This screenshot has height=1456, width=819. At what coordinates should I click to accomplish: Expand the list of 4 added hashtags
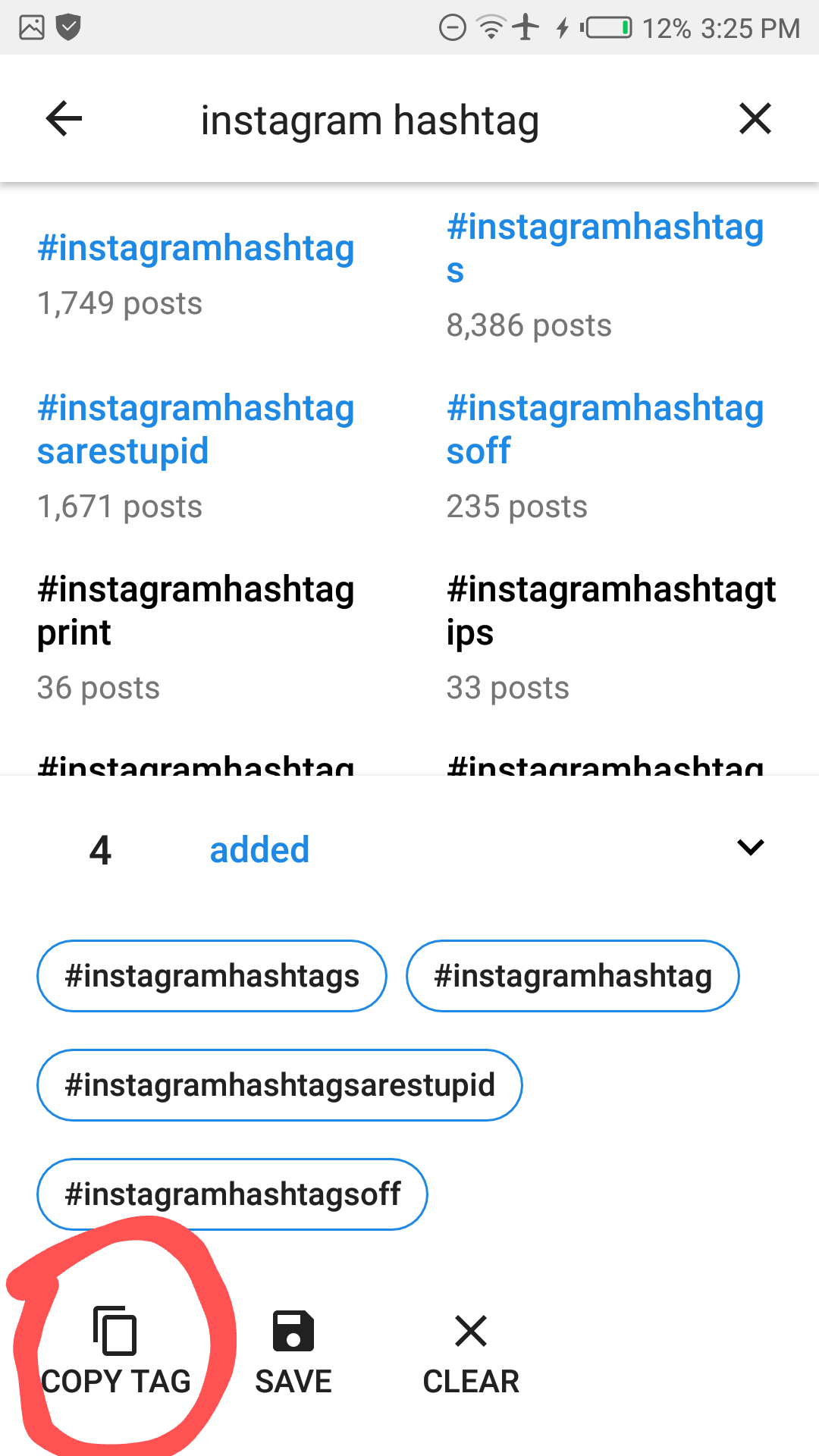click(101, 849)
